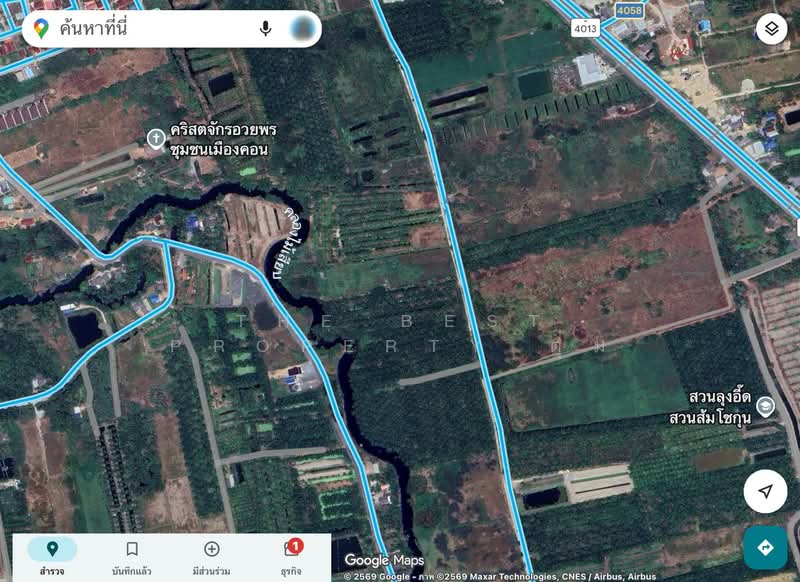Open the map layers selector
This screenshot has width=800, height=582.
click(771, 29)
